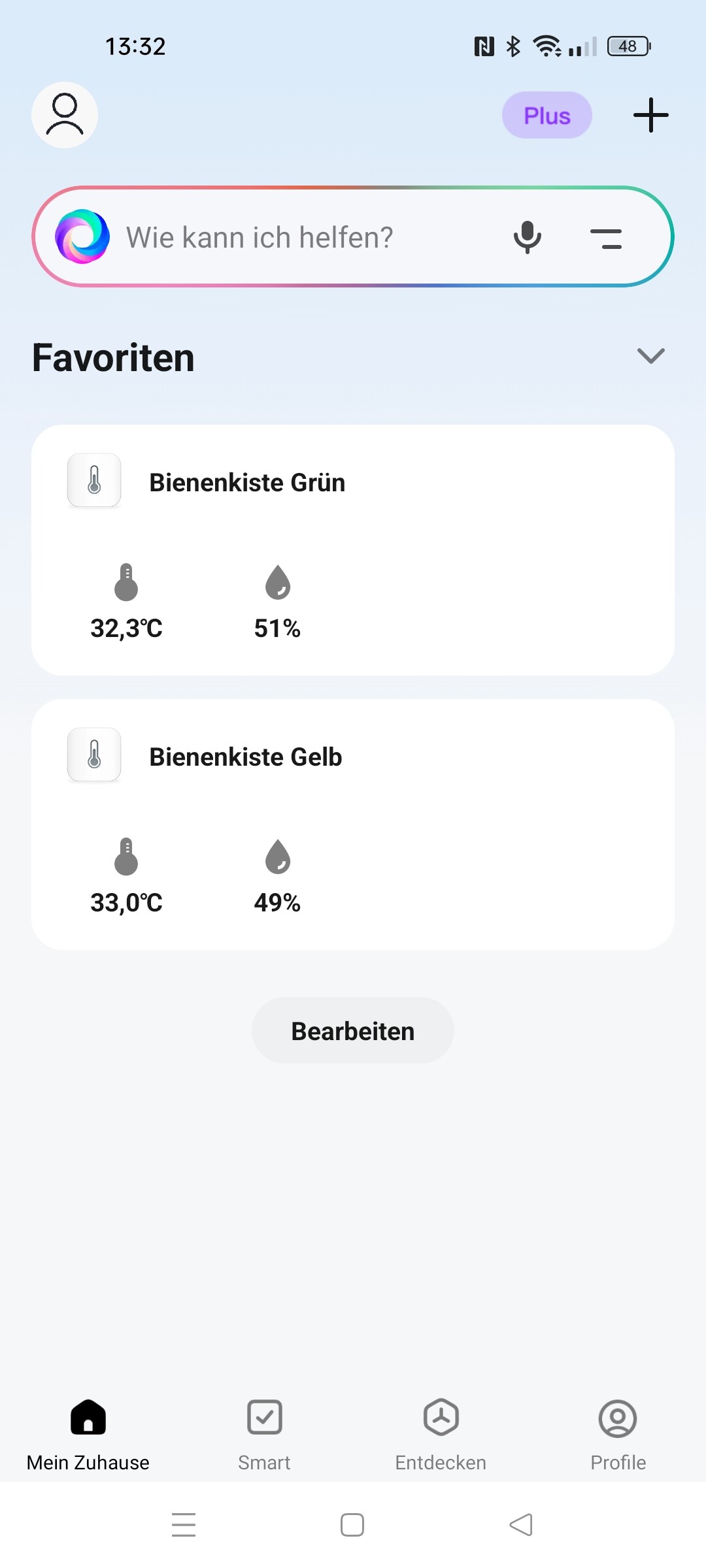Select the Mein Zuhause tab
The width and height of the screenshot is (706, 1568).
click(88, 1435)
